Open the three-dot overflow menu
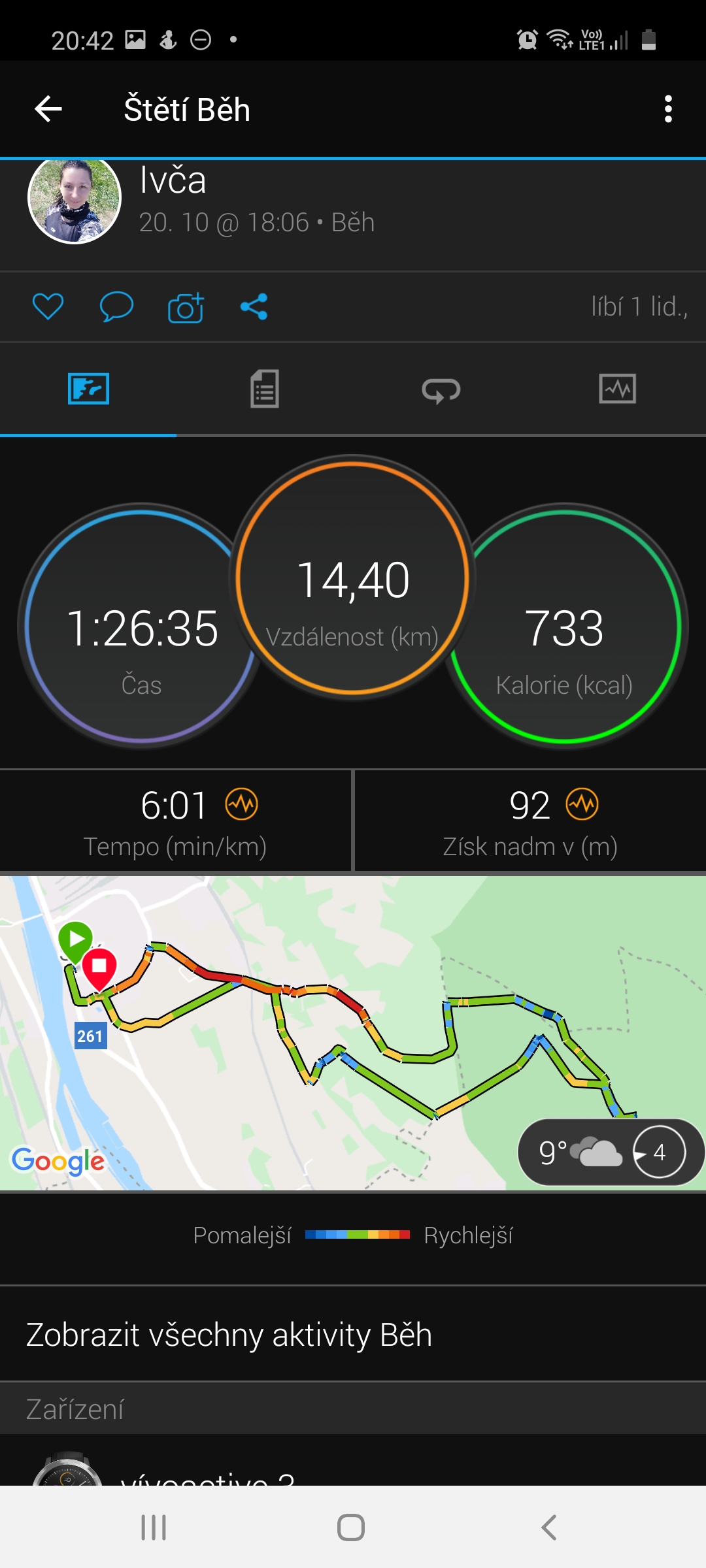This screenshot has height=1568, width=706. (x=667, y=108)
